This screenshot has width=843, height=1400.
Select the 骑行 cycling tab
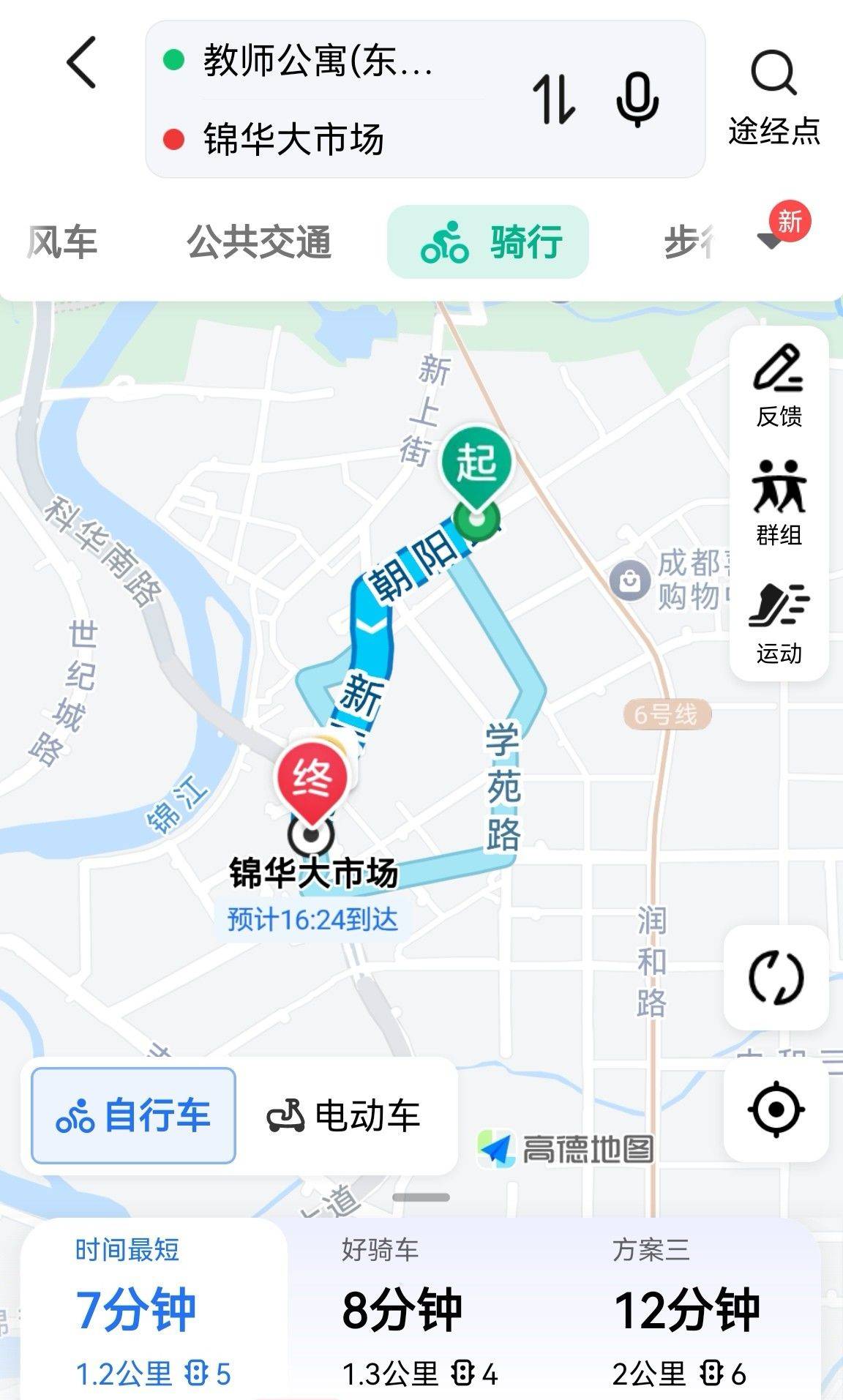coord(488,242)
